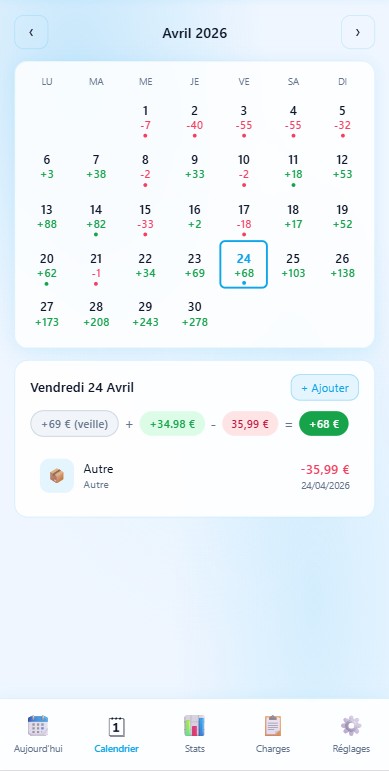Go to the previous month
This screenshot has height=771, width=389.
(x=31, y=32)
